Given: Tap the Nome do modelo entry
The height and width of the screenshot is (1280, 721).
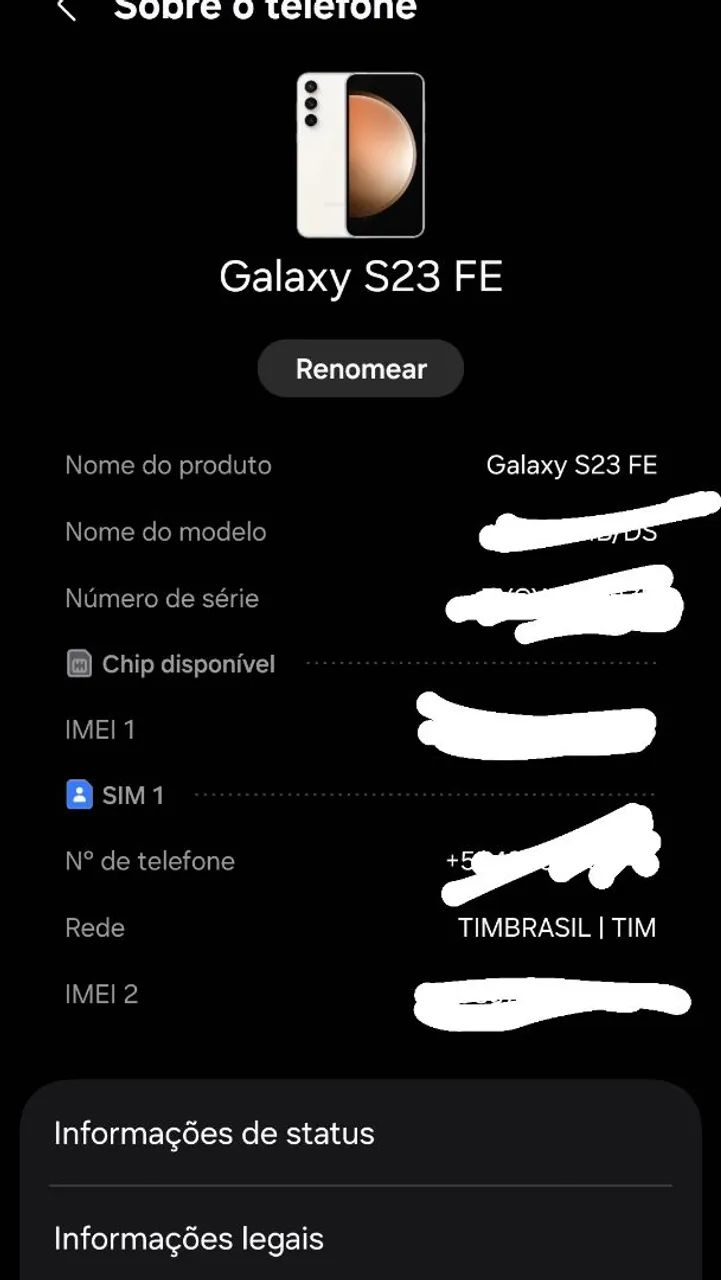Looking at the screenshot, I should point(360,532).
